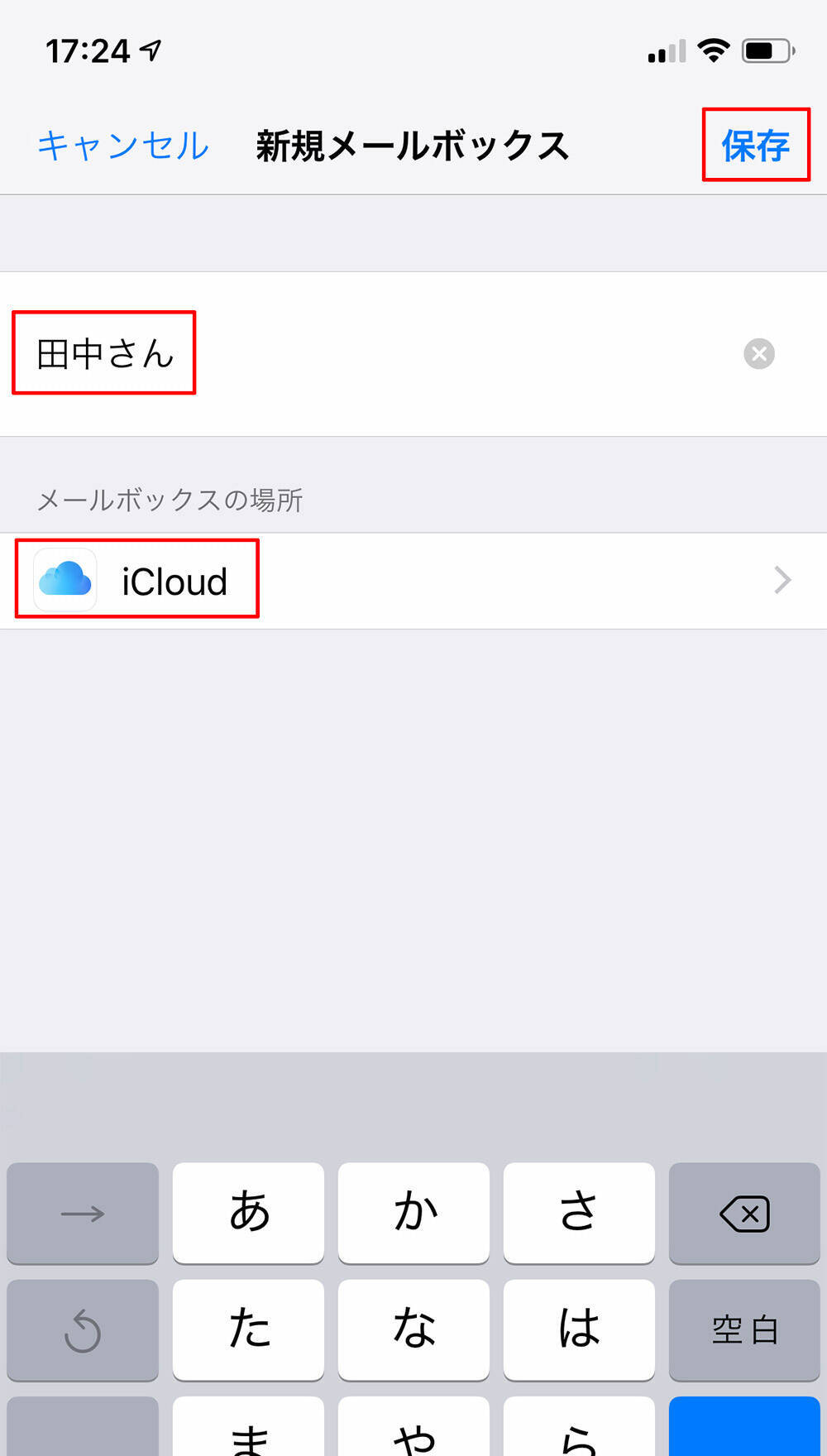The height and width of the screenshot is (1456, 827).
Task: Tap the right arrow keyboard key
Action: (83, 1213)
